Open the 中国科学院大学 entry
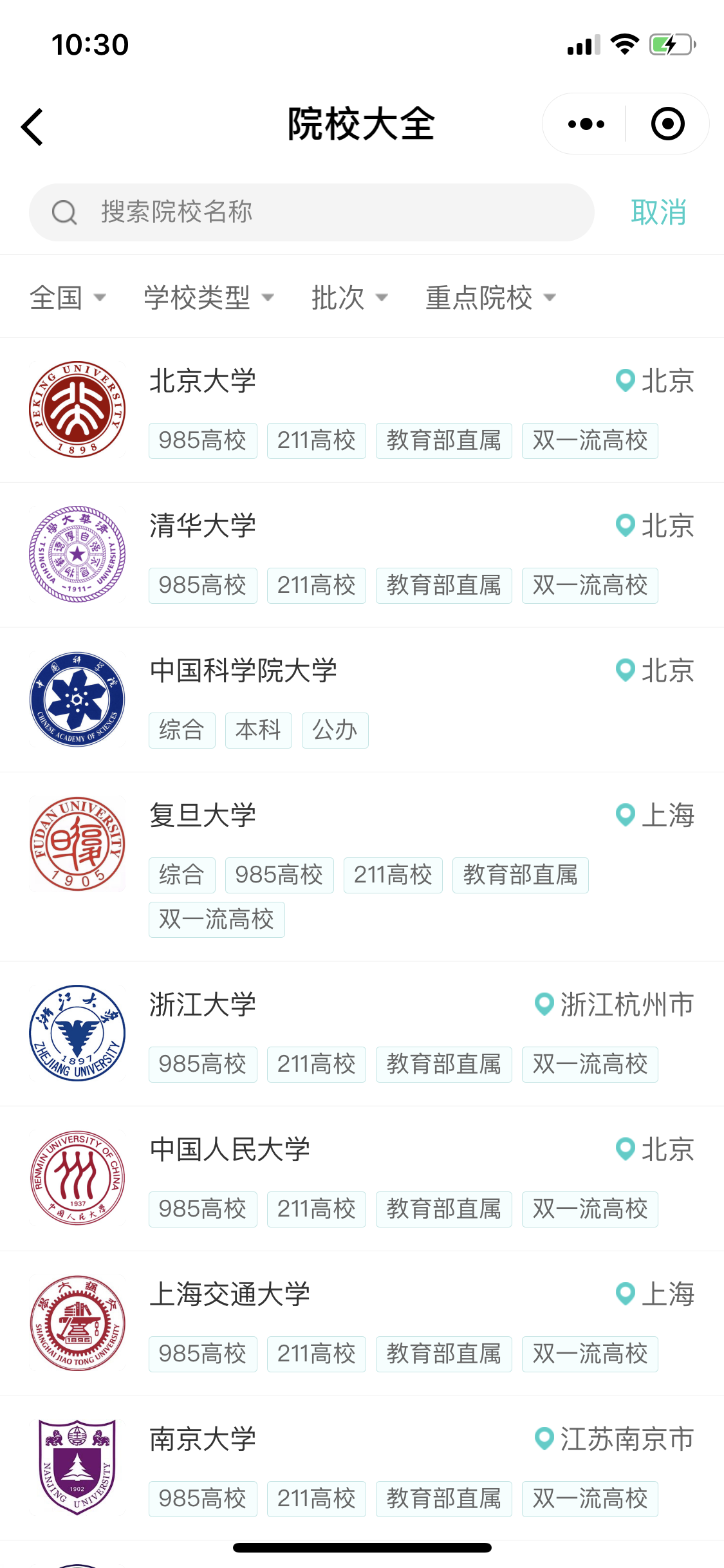This screenshot has width=724, height=1568. tap(362, 700)
